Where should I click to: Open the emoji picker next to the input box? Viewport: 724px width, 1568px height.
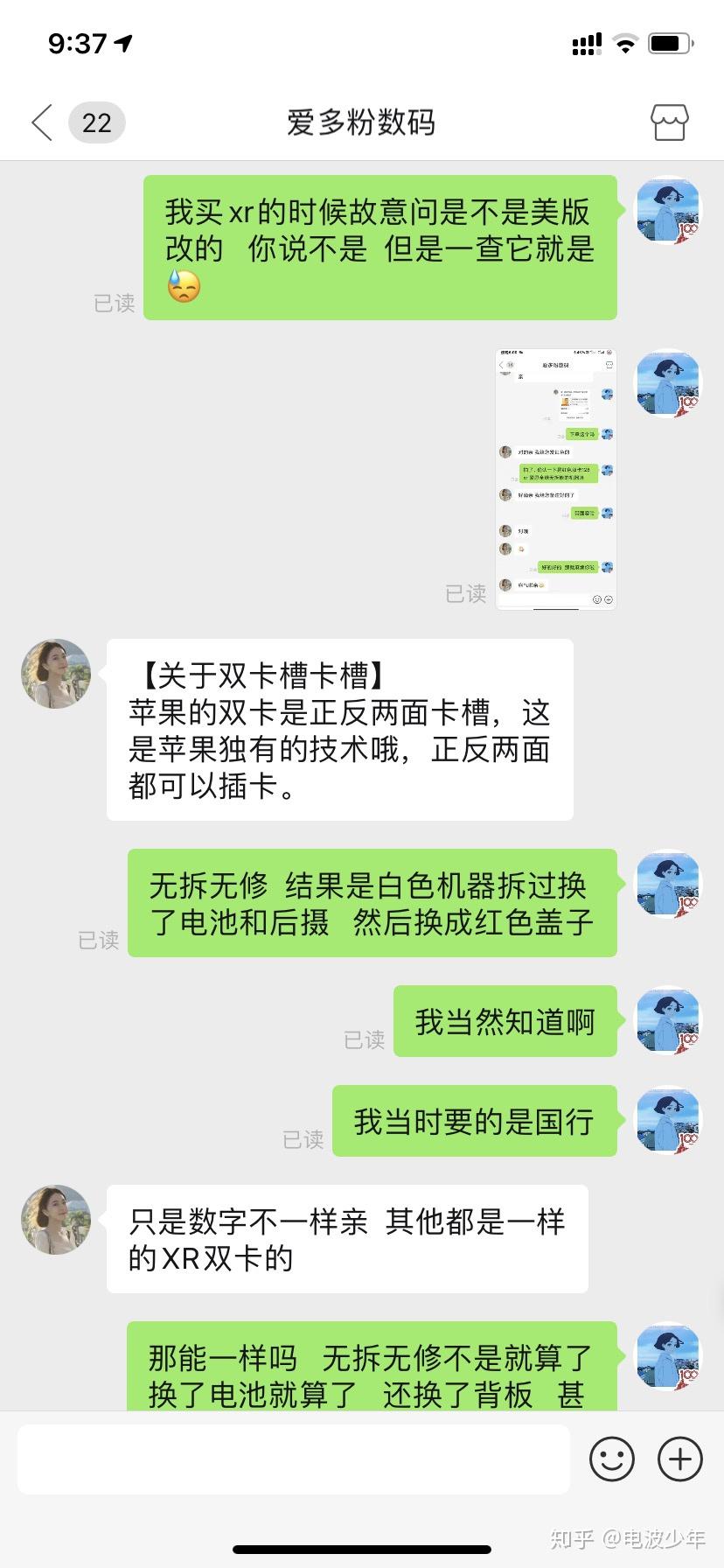(613, 1459)
